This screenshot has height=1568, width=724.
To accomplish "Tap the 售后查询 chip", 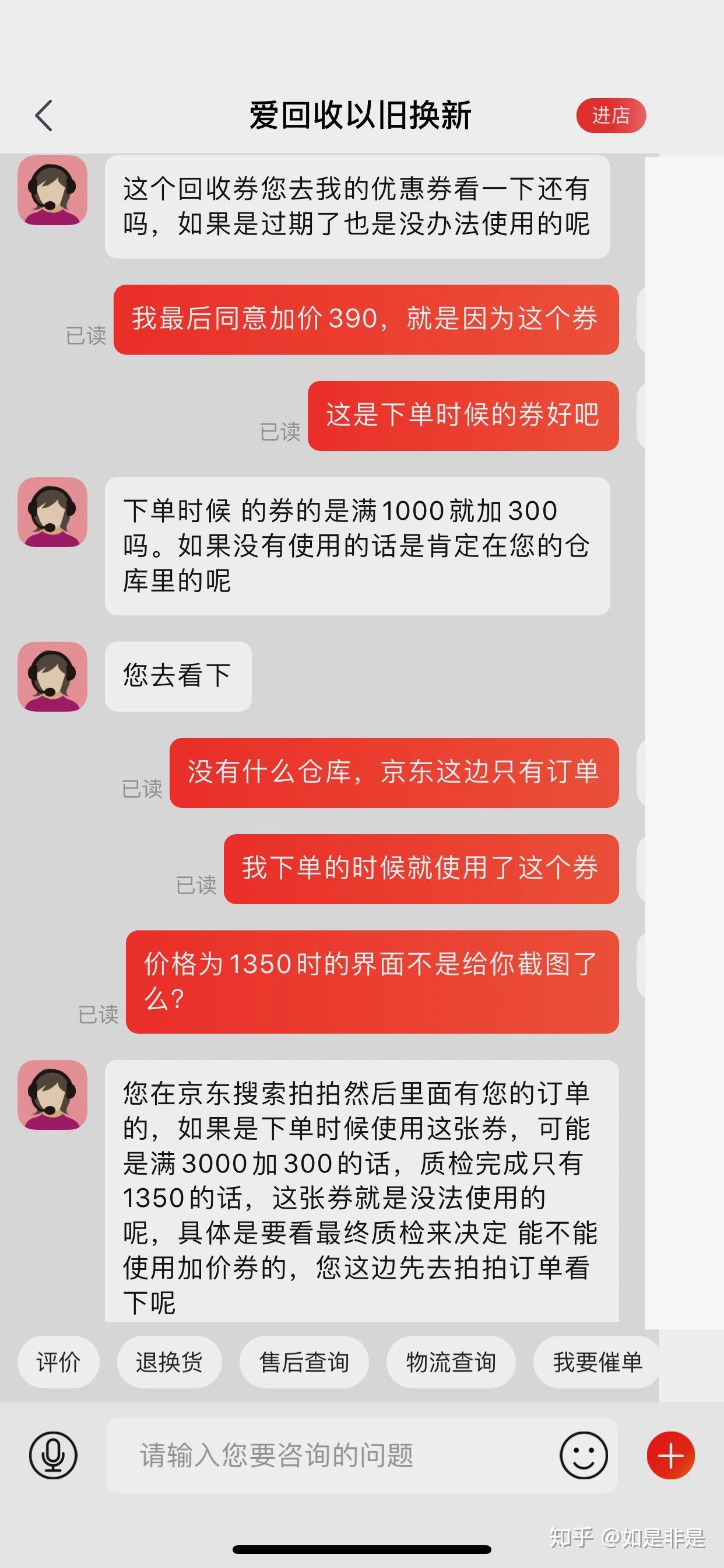I will point(304,1362).
